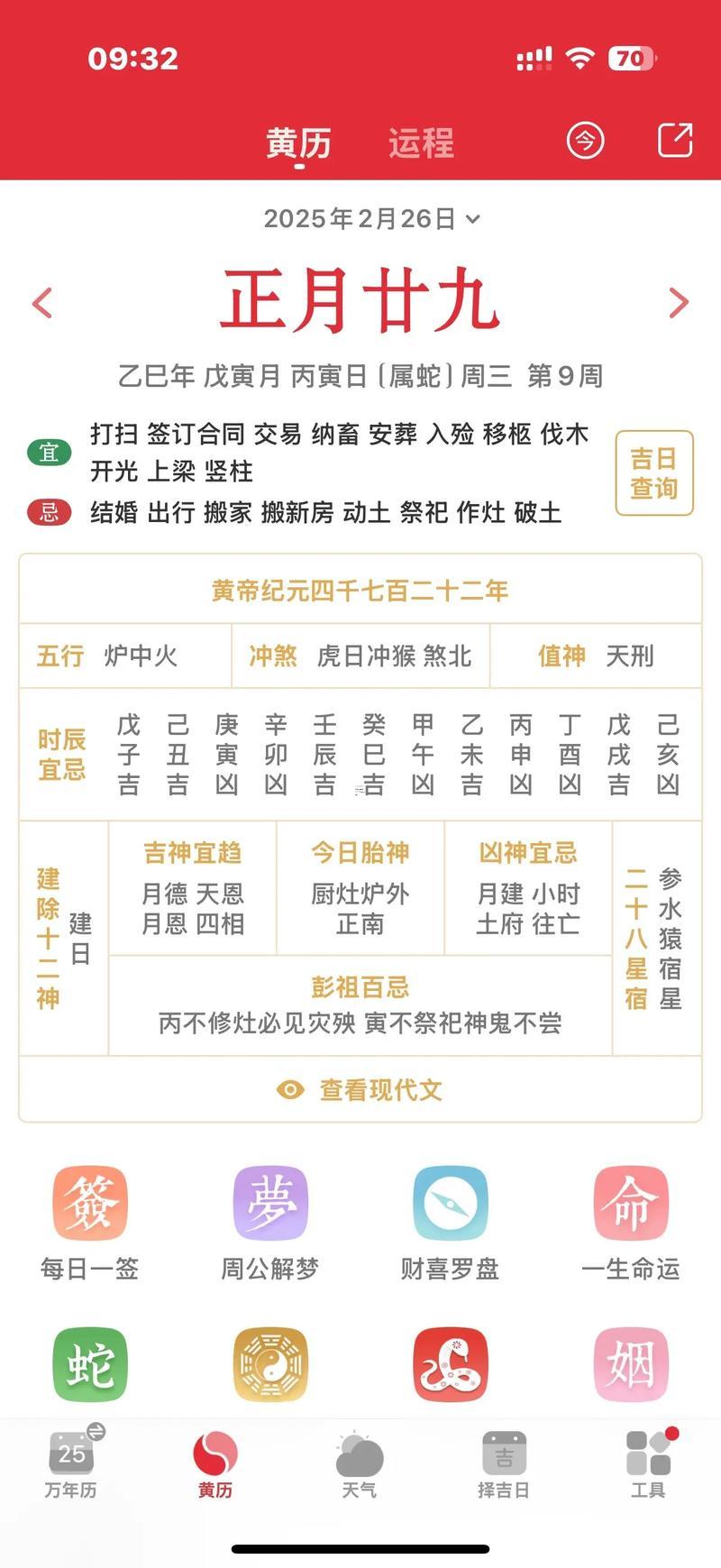
Task: Select the green snake zodiac icon
Action: [x=89, y=1364]
